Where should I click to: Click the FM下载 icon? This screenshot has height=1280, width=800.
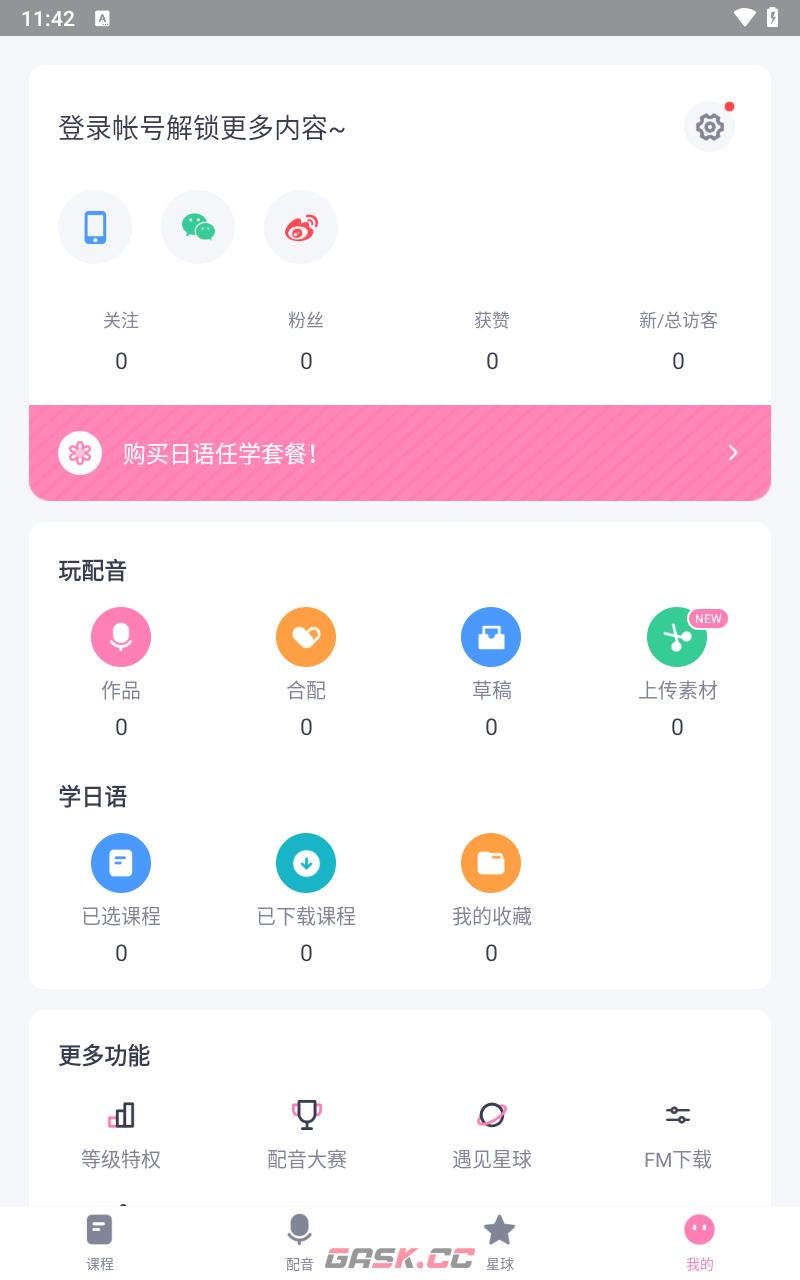click(x=677, y=1115)
